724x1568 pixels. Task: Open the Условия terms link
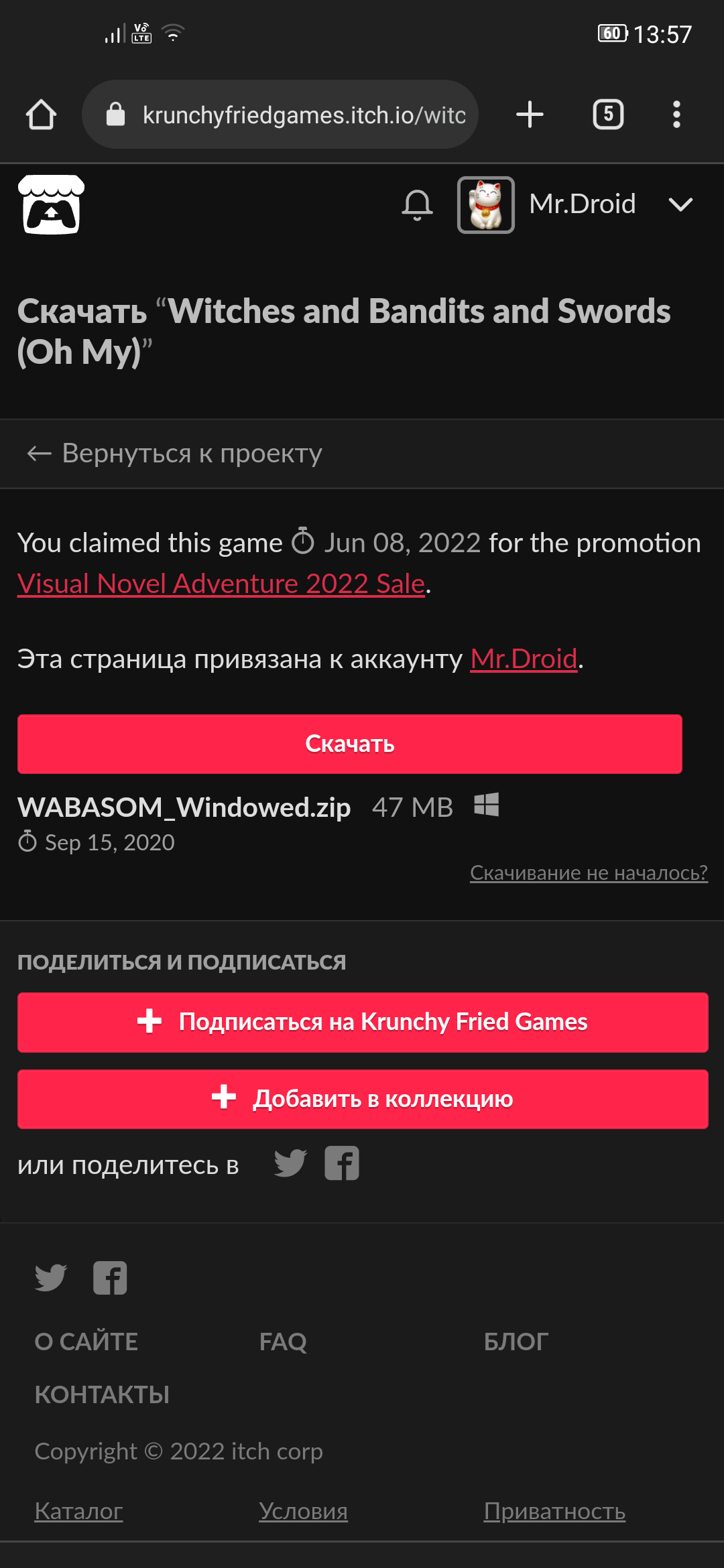pyautogui.click(x=303, y=1511)
